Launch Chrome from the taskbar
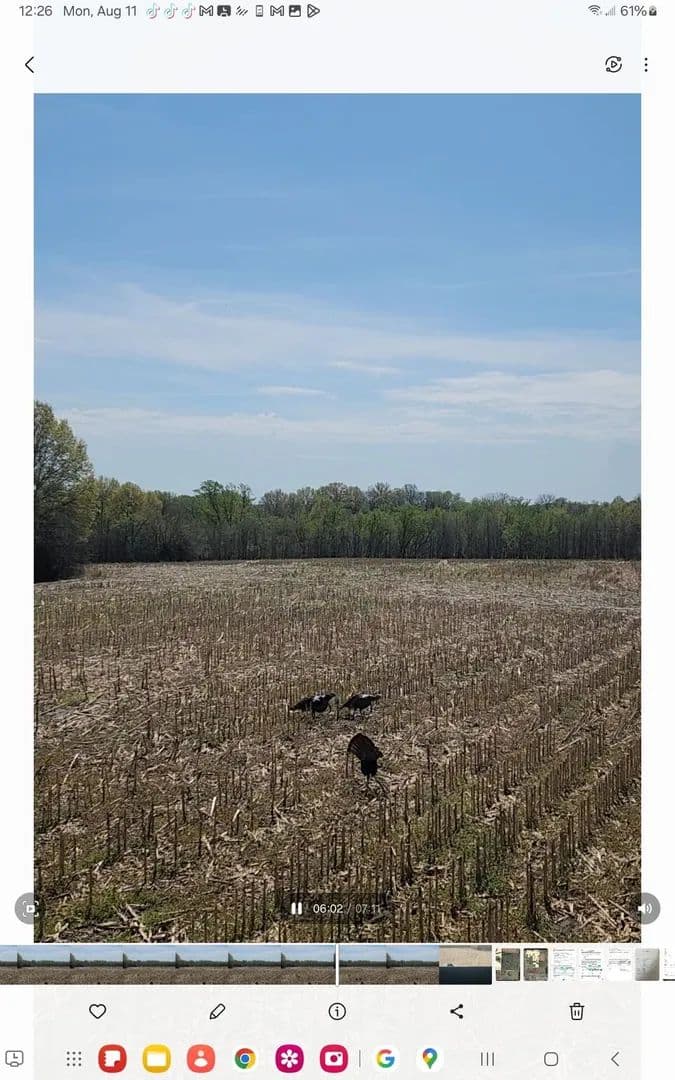Screen dimensions: 675x1080 245,1059
